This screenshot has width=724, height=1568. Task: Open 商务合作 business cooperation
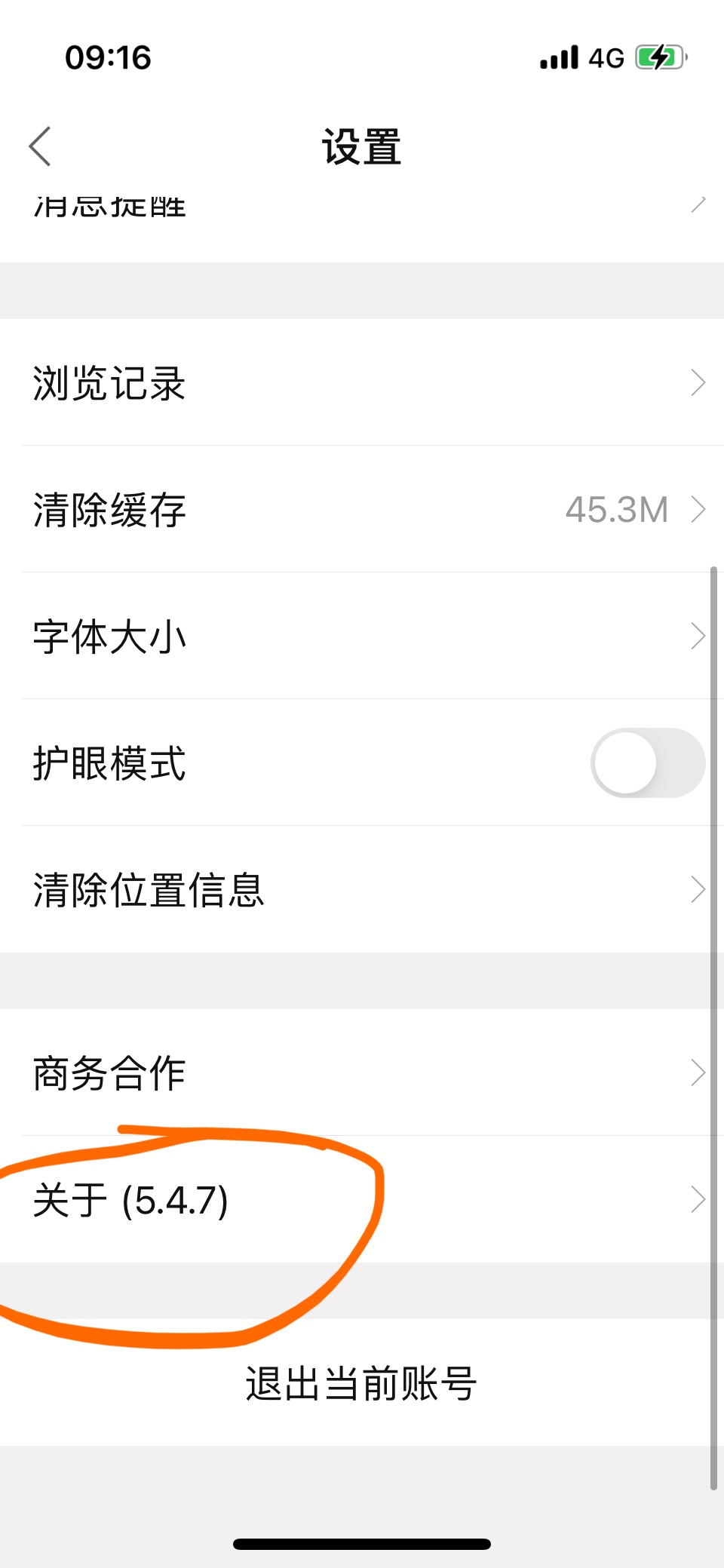coord(362,1072)
